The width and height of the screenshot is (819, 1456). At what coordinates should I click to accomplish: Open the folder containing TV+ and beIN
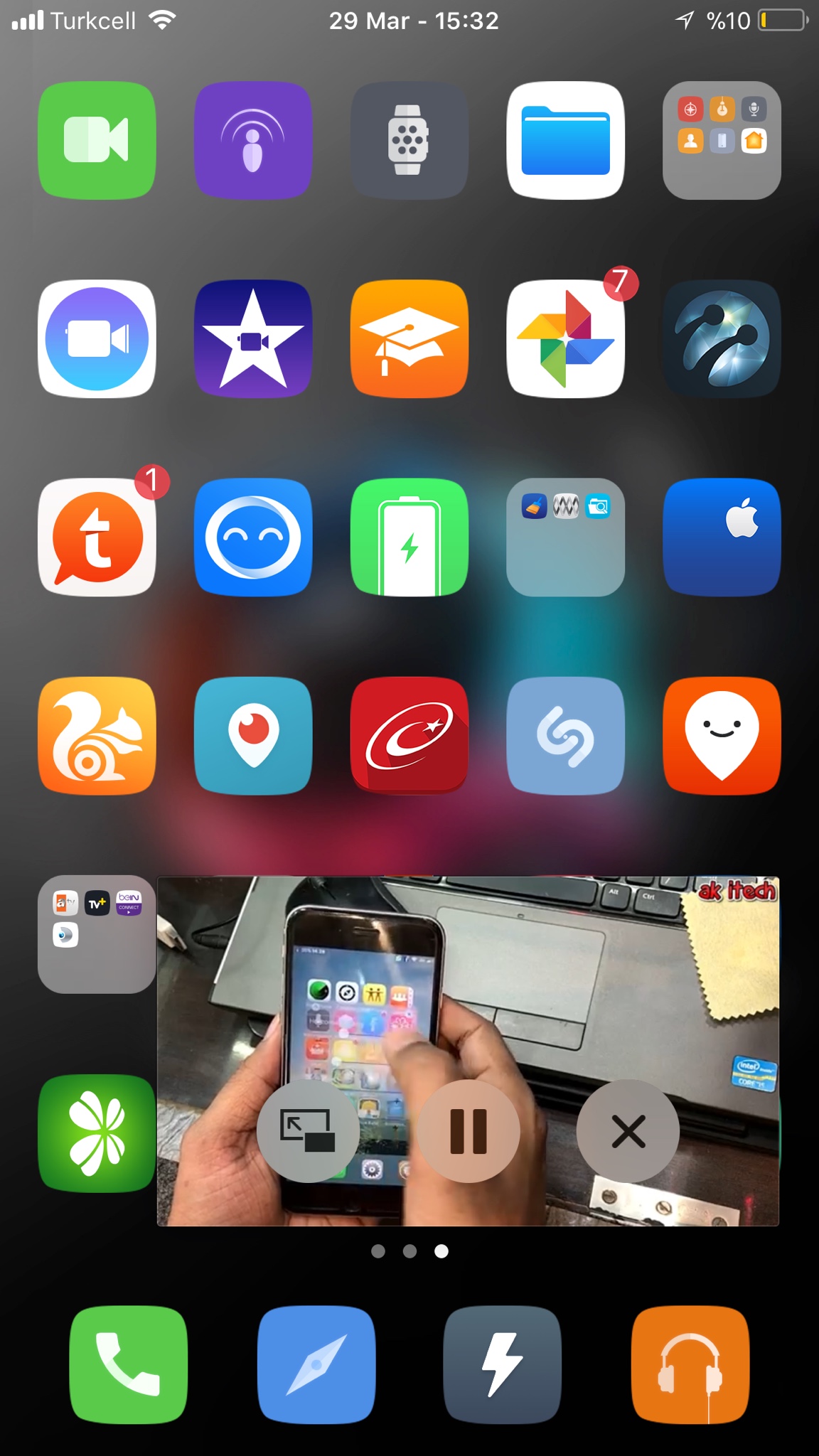point(97,934)
